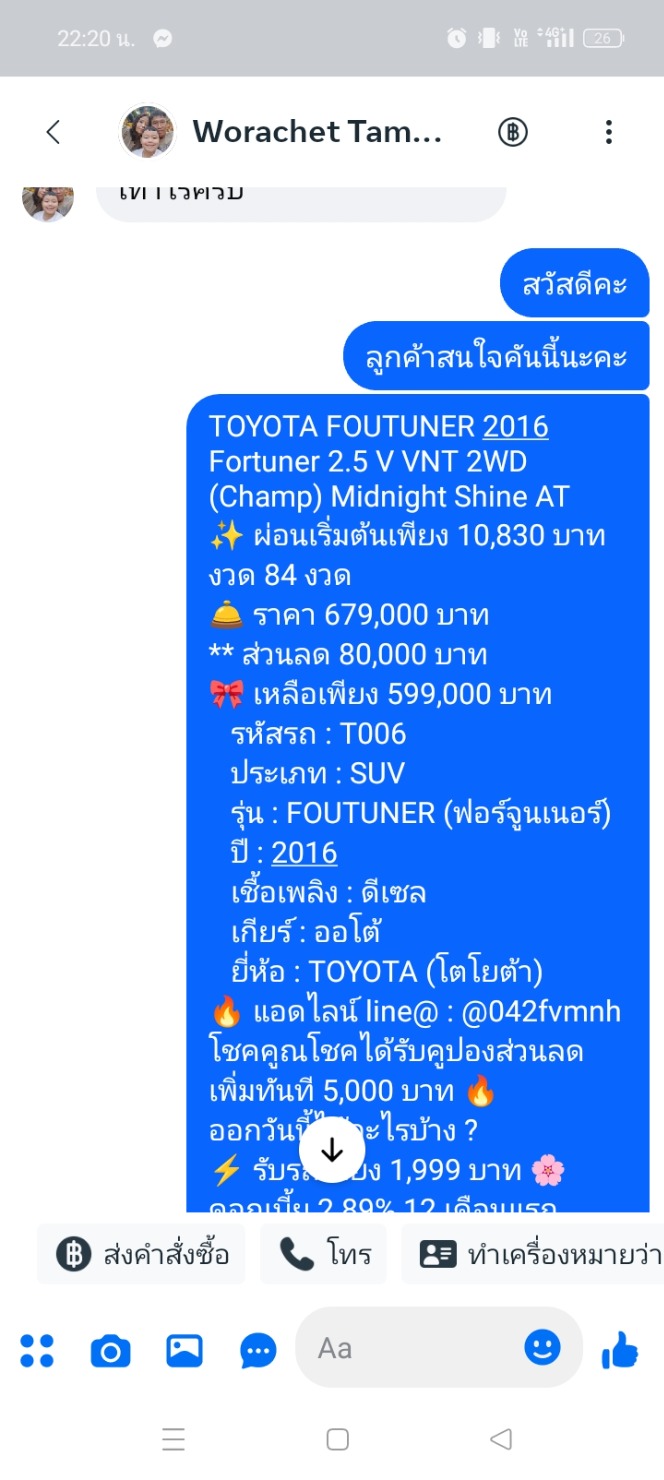Open Worachet Tam's profile header

click(x=280, y=132)
